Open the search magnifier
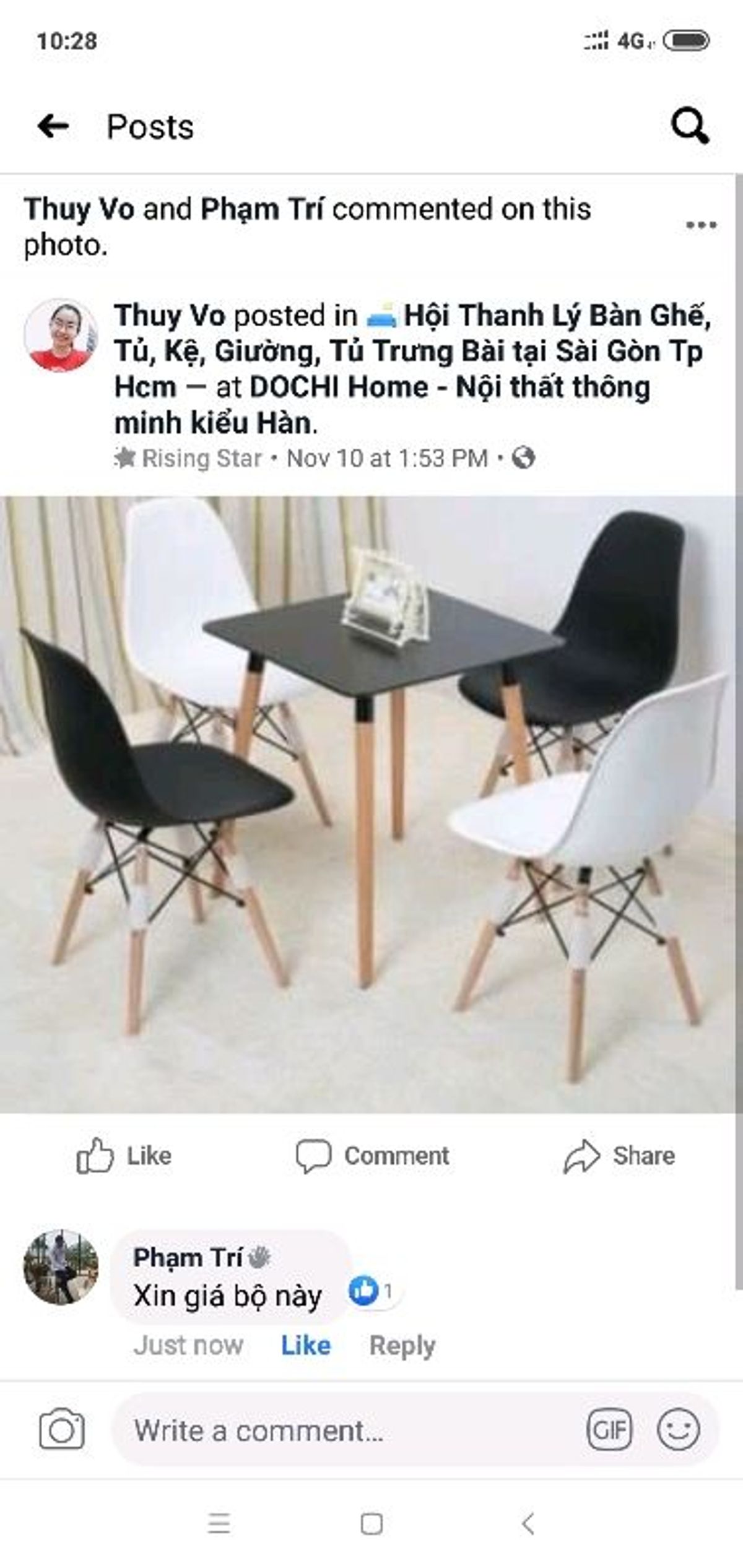743x1568 pixels. click(x=690, y=127)
